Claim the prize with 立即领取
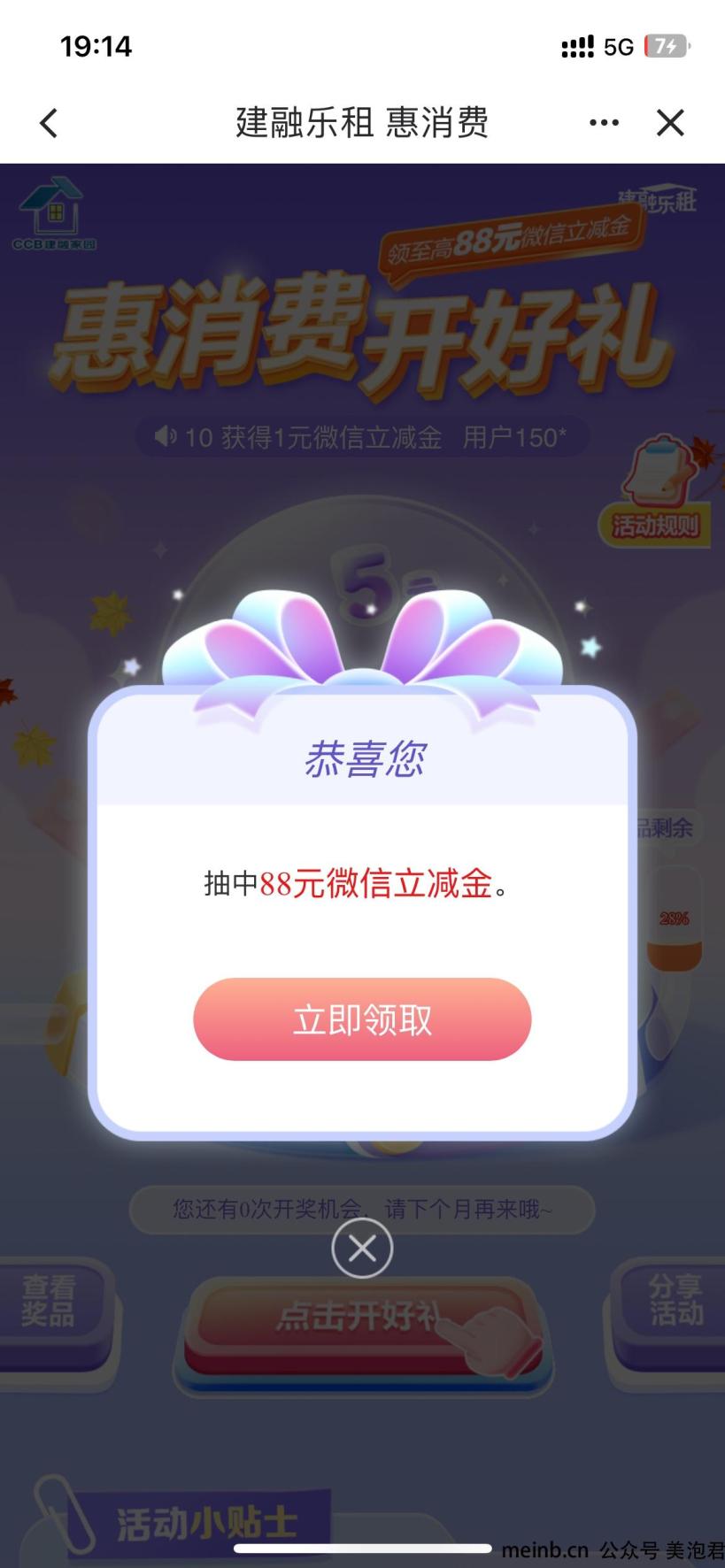 [362, 1019]
